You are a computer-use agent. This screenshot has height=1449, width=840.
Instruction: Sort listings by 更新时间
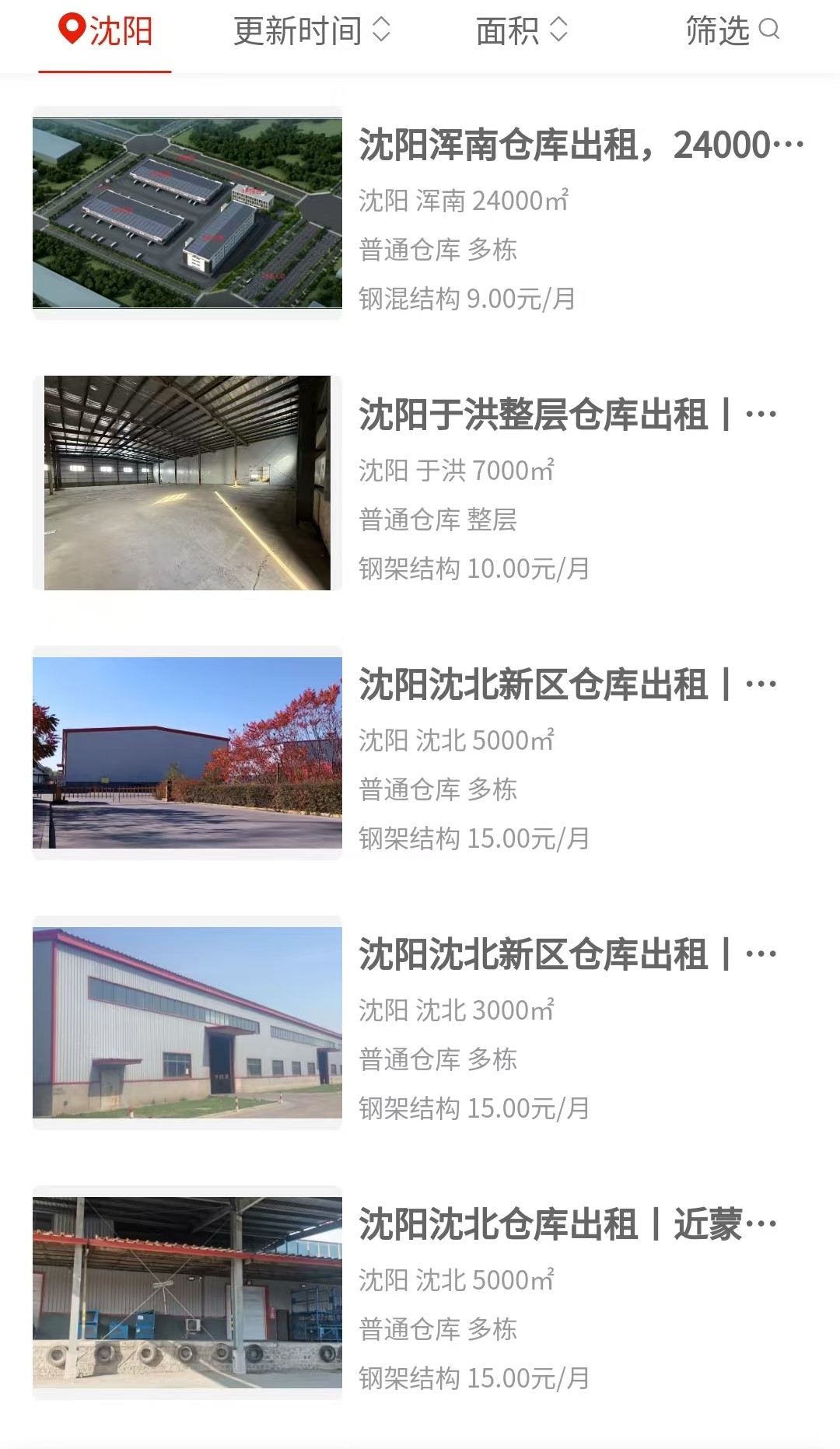pyautogui.click(x=312, y=32)
